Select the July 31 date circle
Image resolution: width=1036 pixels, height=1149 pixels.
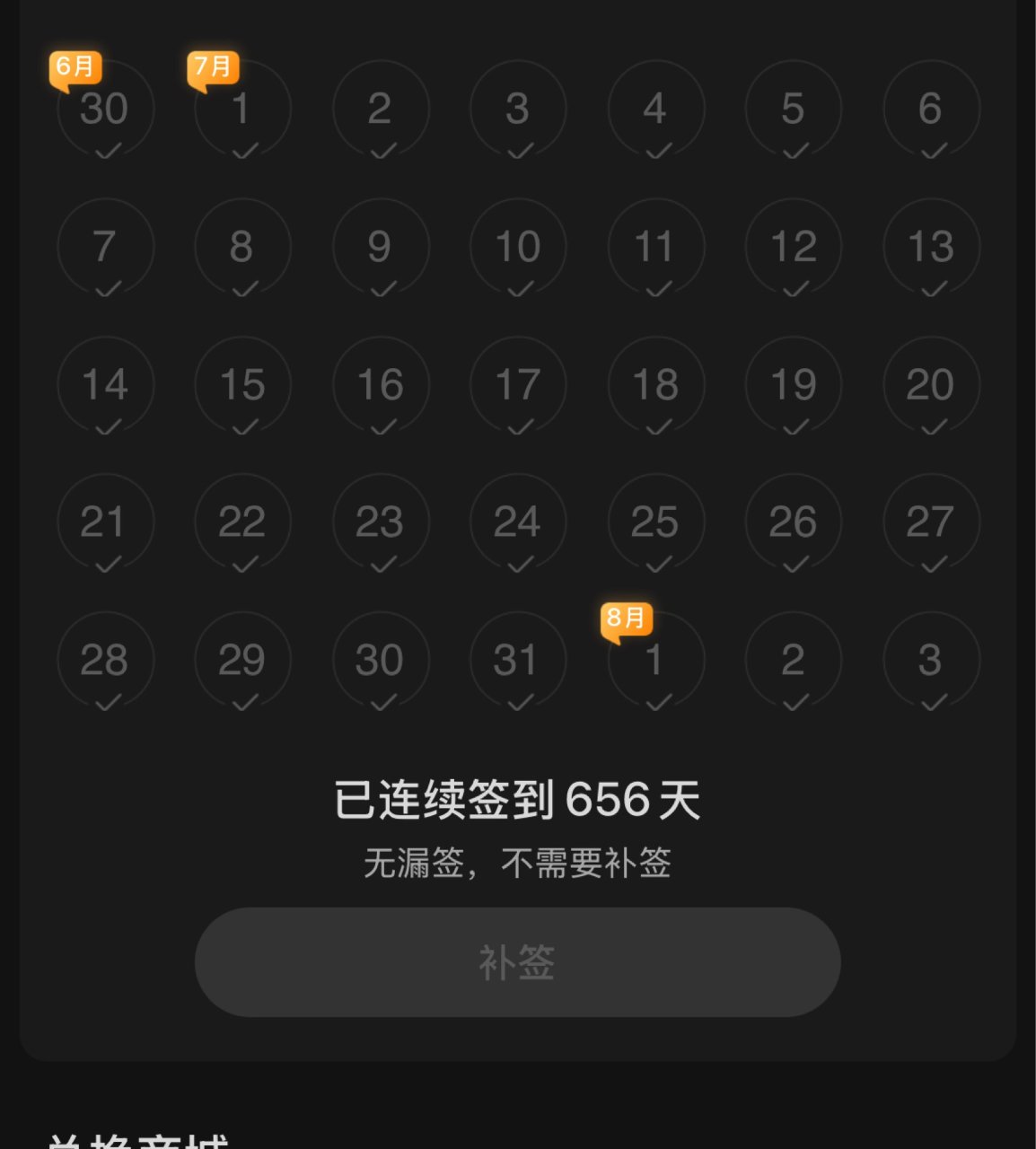(517, 660)
